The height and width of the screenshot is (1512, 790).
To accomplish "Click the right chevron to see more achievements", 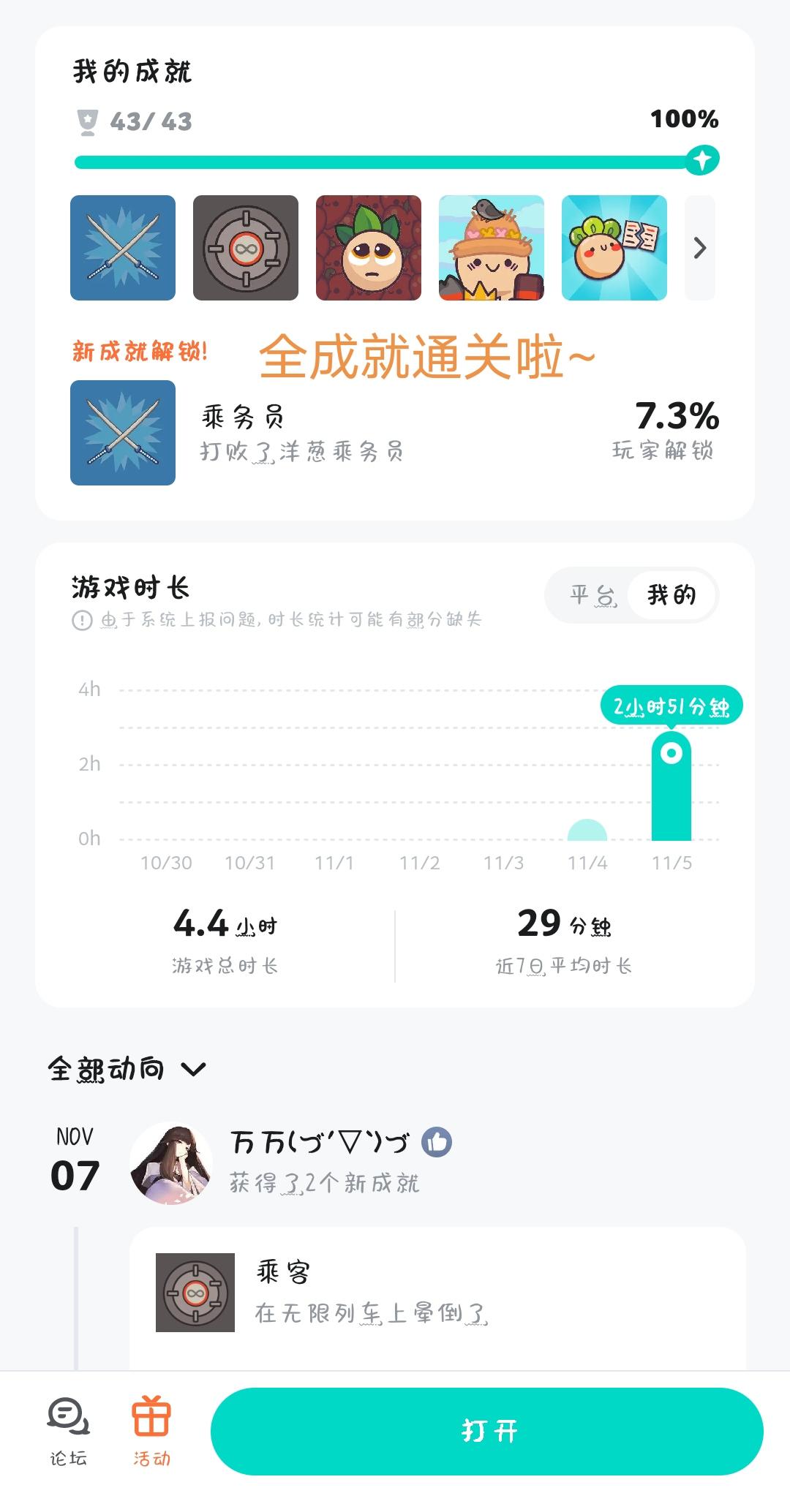I will click(x=700, y=247).
